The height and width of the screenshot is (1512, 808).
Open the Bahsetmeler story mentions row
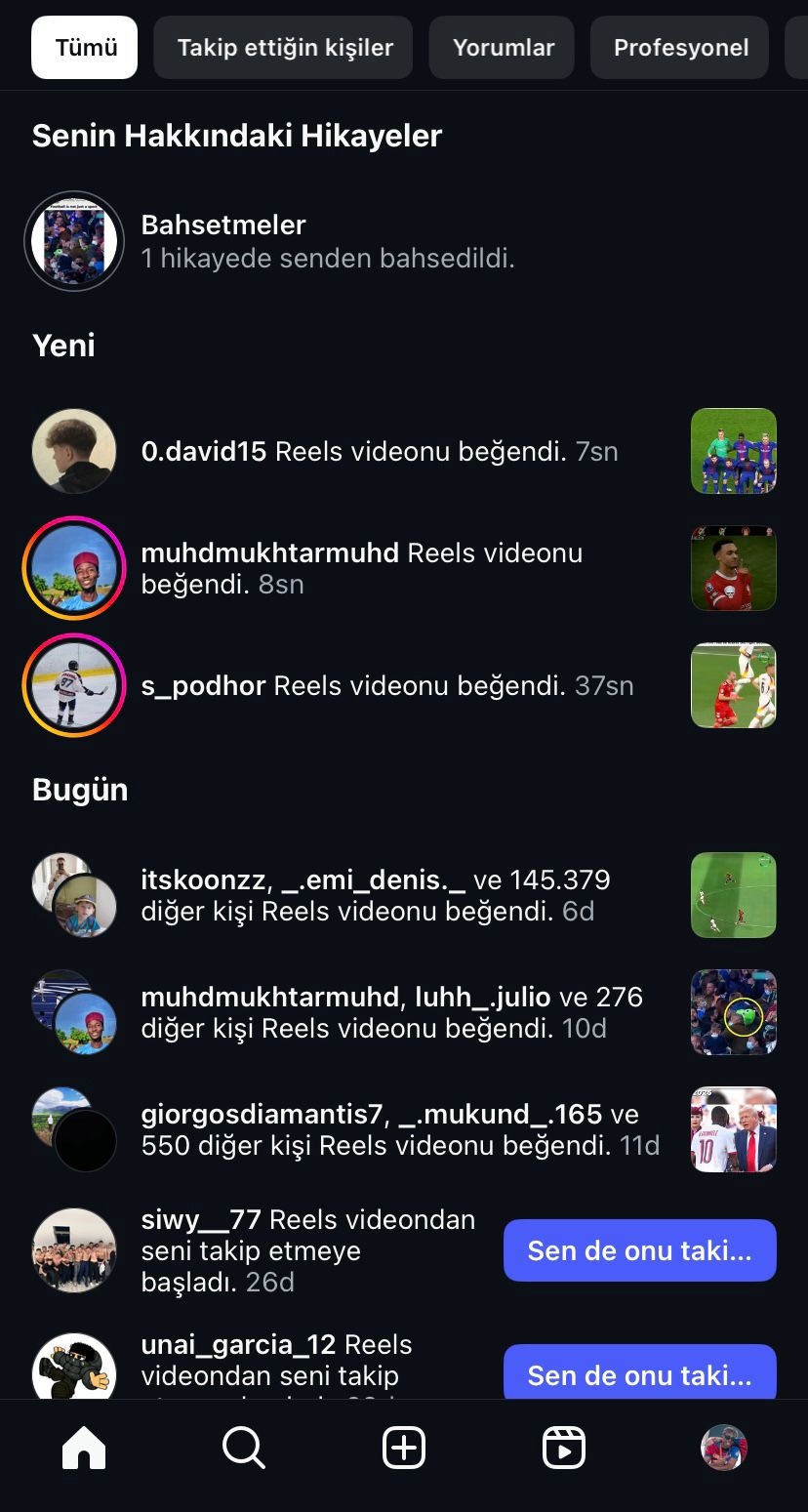(327, 241)
